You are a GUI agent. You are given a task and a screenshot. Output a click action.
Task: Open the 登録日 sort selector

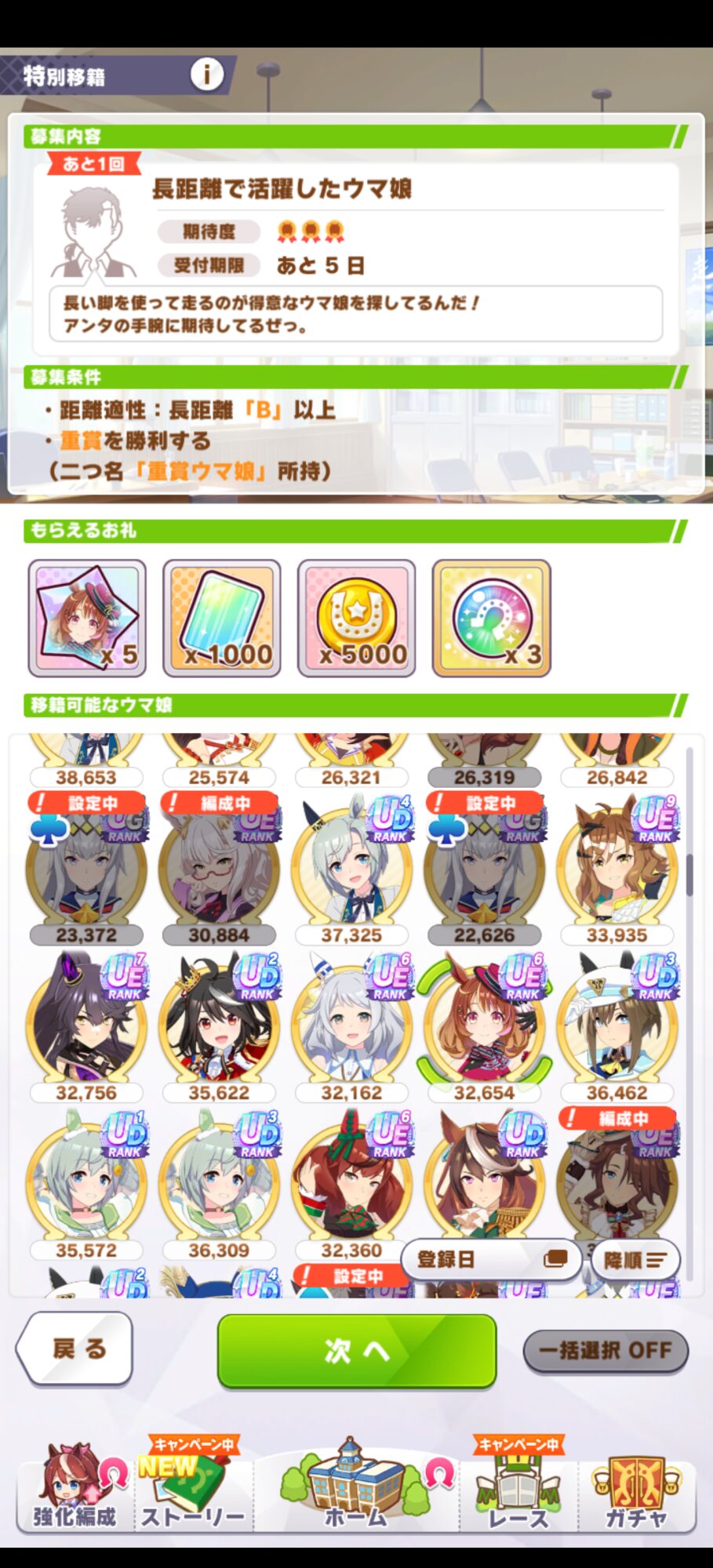[491, 1259]
